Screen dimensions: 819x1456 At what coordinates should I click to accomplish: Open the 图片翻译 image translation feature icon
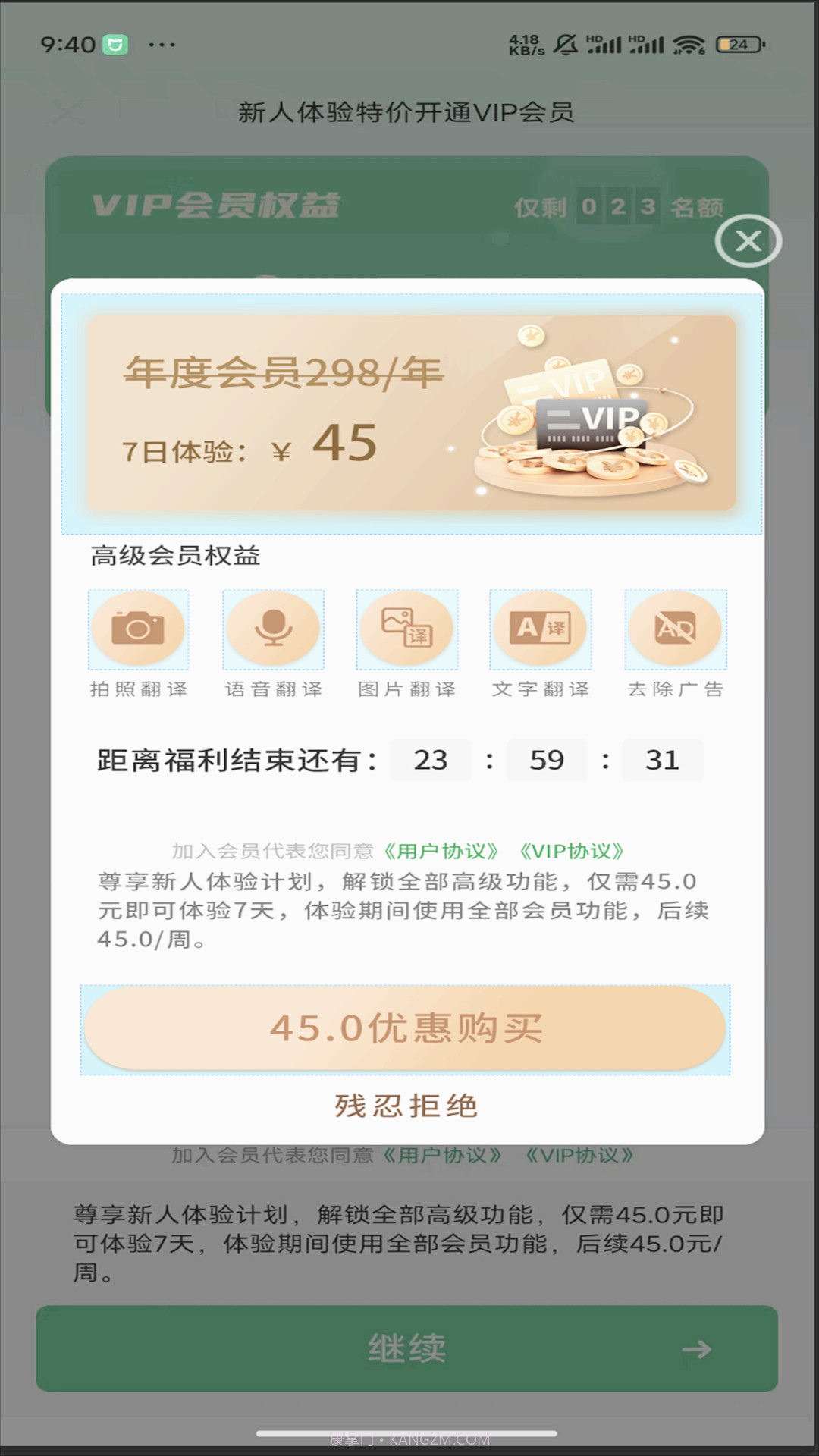click(x=407, y=629)
